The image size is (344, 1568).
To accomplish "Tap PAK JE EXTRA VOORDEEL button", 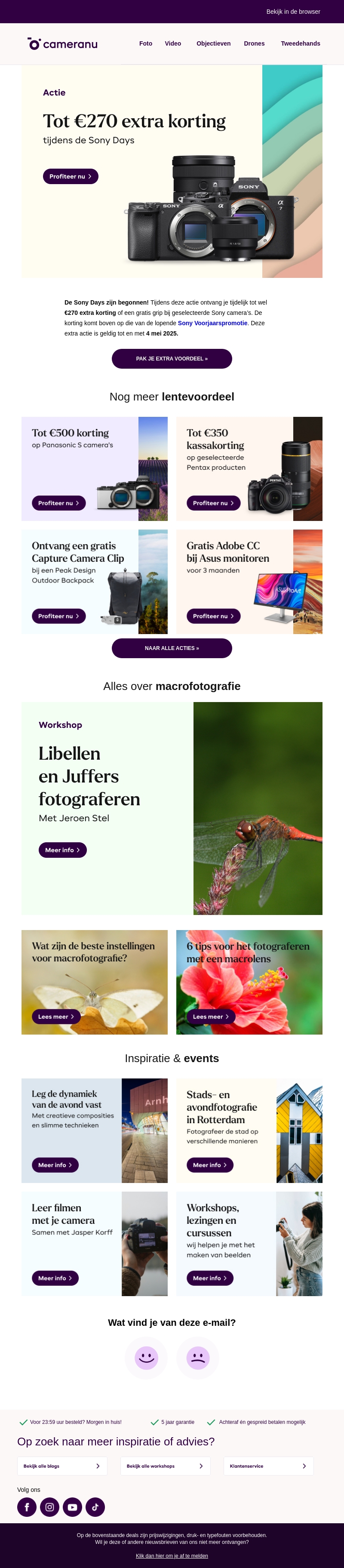I will pyautogui.click(x=172, y=358).
